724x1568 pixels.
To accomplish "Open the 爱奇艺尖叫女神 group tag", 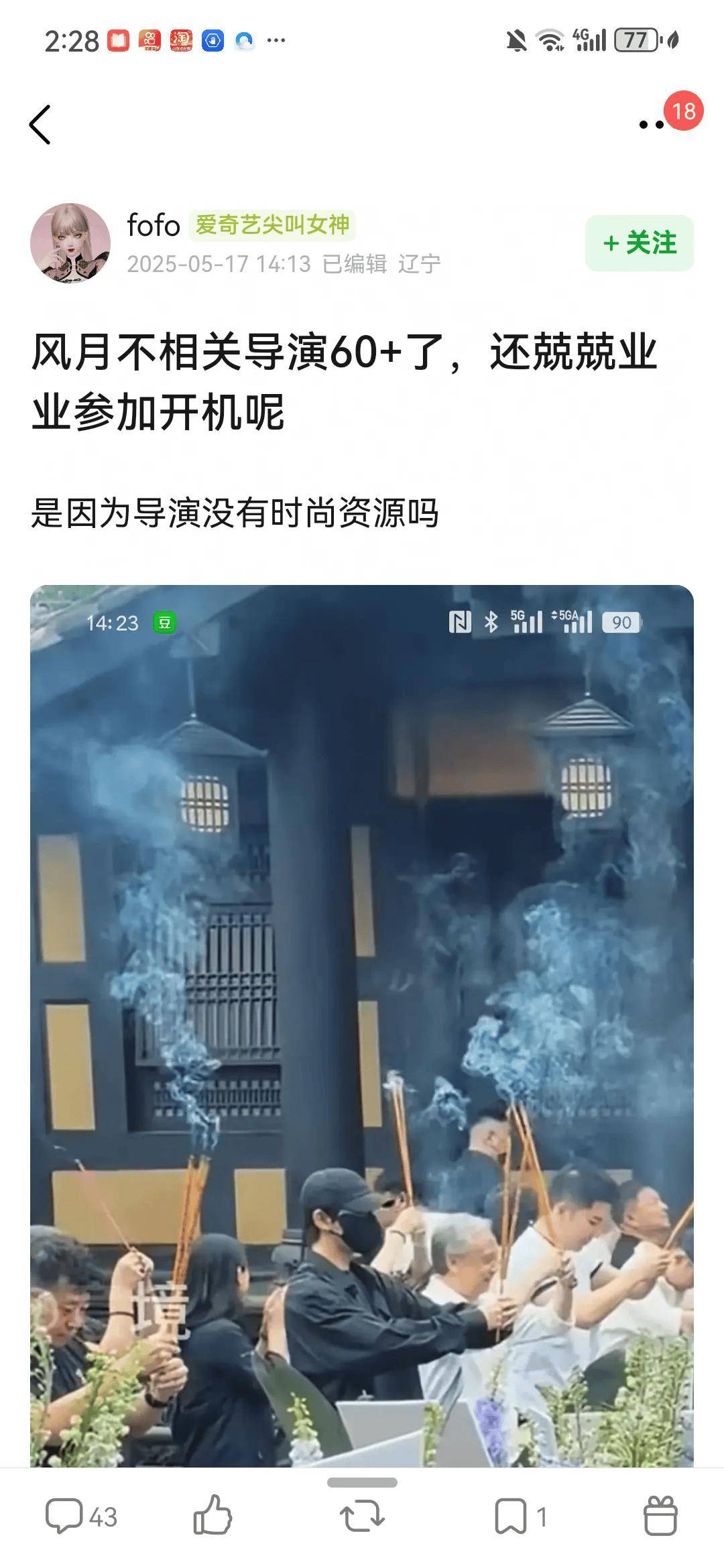I will [272, 224].
